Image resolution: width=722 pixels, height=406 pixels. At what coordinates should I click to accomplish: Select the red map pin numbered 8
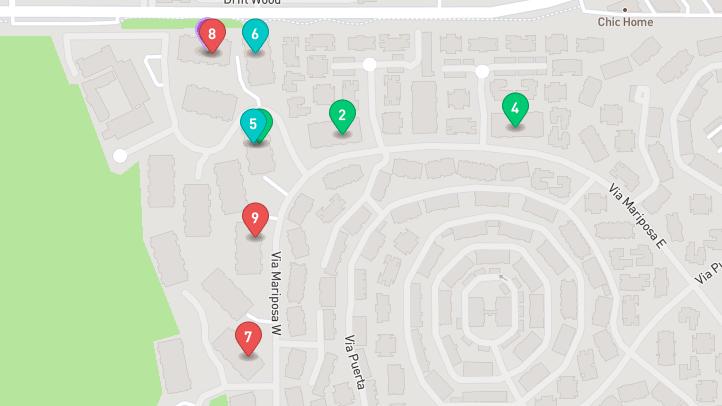(211, 34)
